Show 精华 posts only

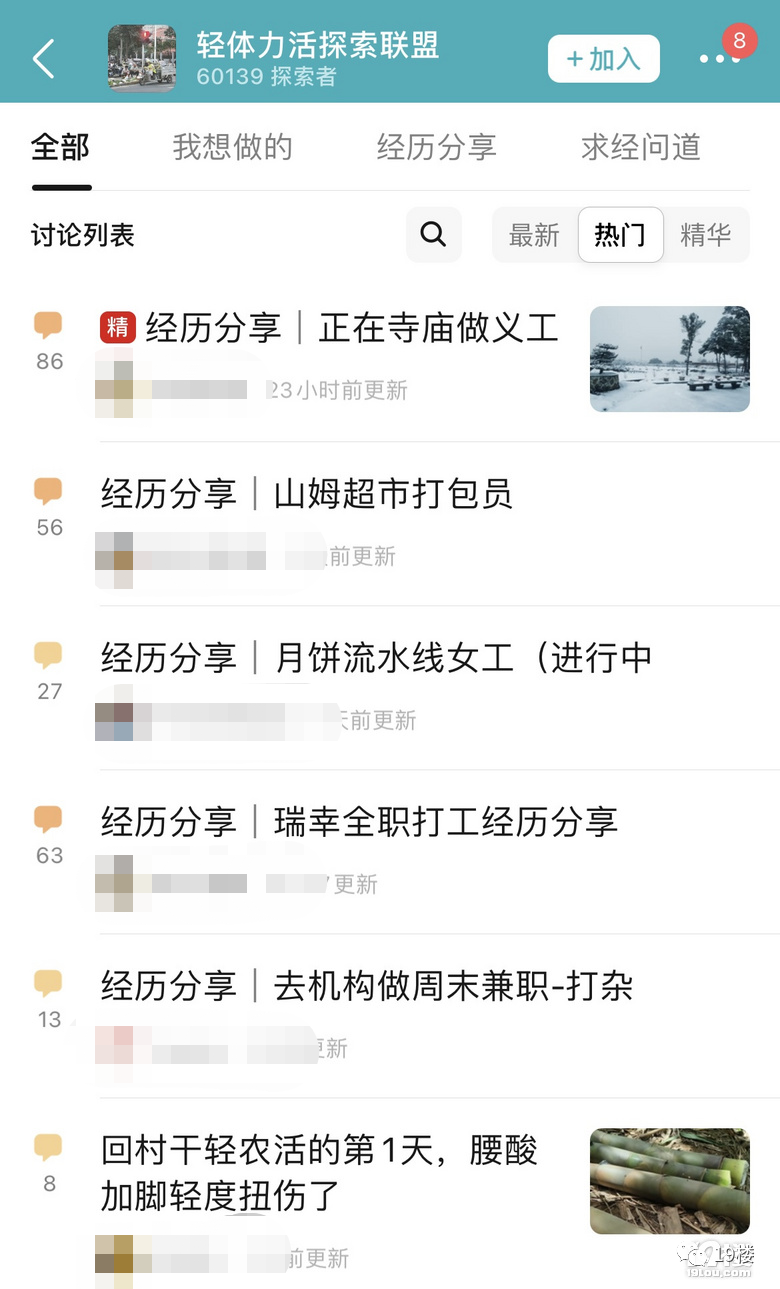point(706,235)
